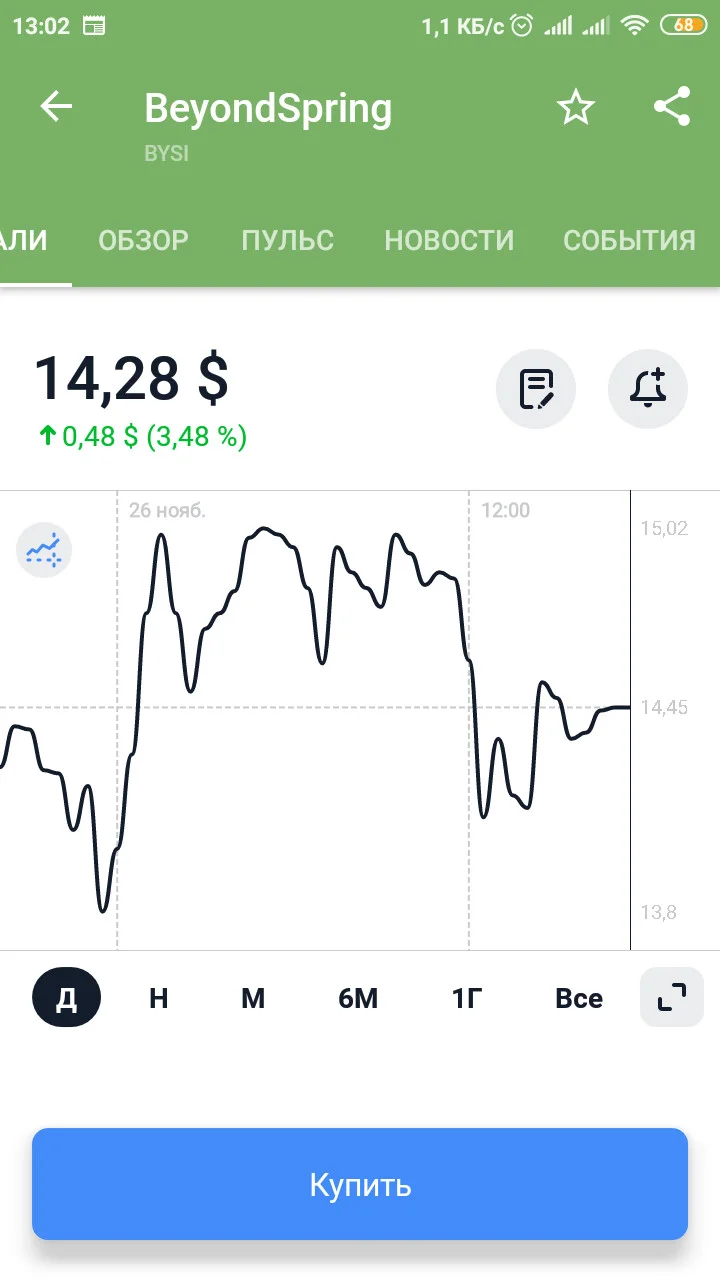Expand the chart to fullscreen
Image resolution: width=720 pixels, height=1280 pixels.
point(672,997)
